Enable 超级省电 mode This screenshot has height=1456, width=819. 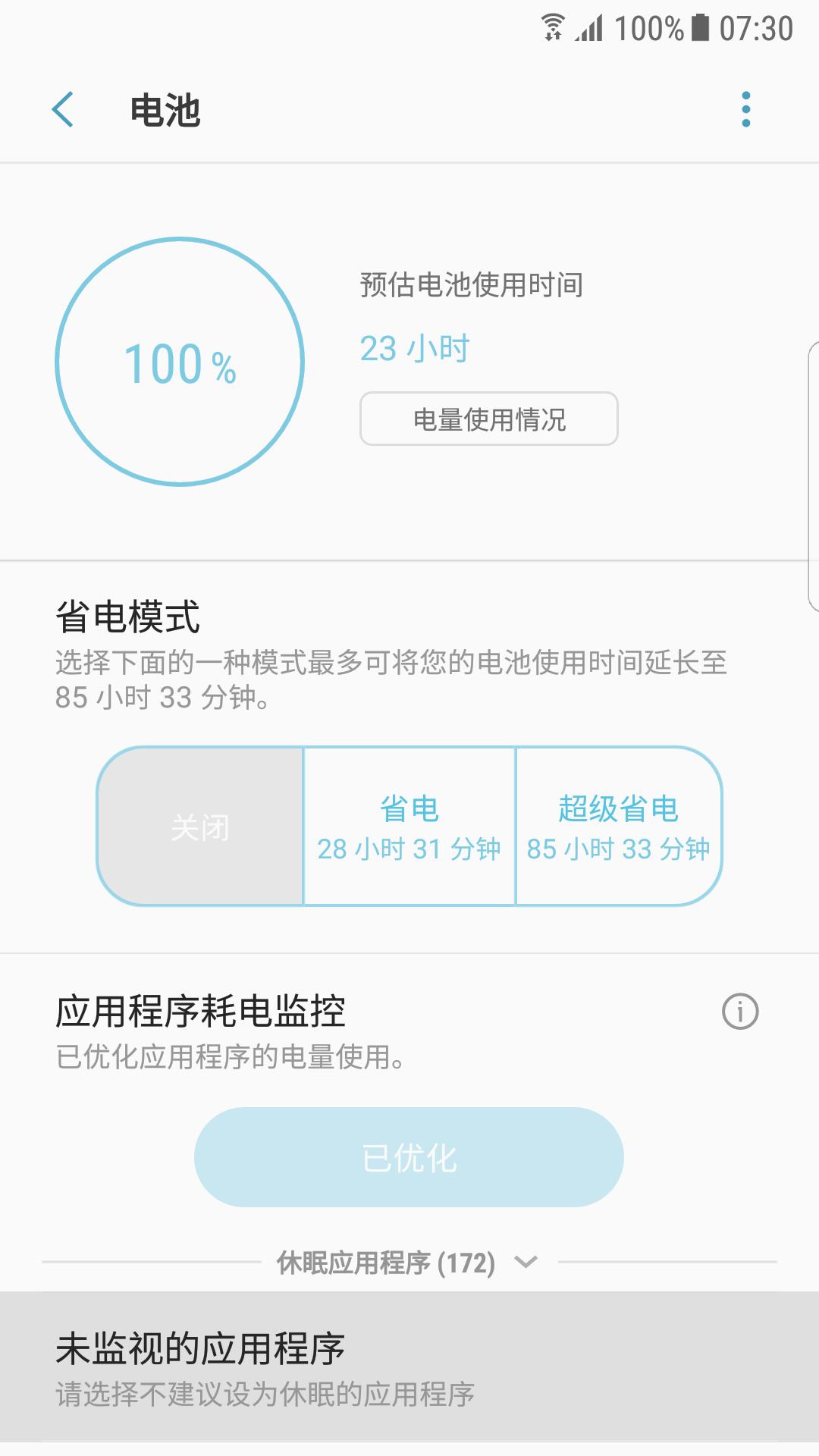(x=620, y=827)
